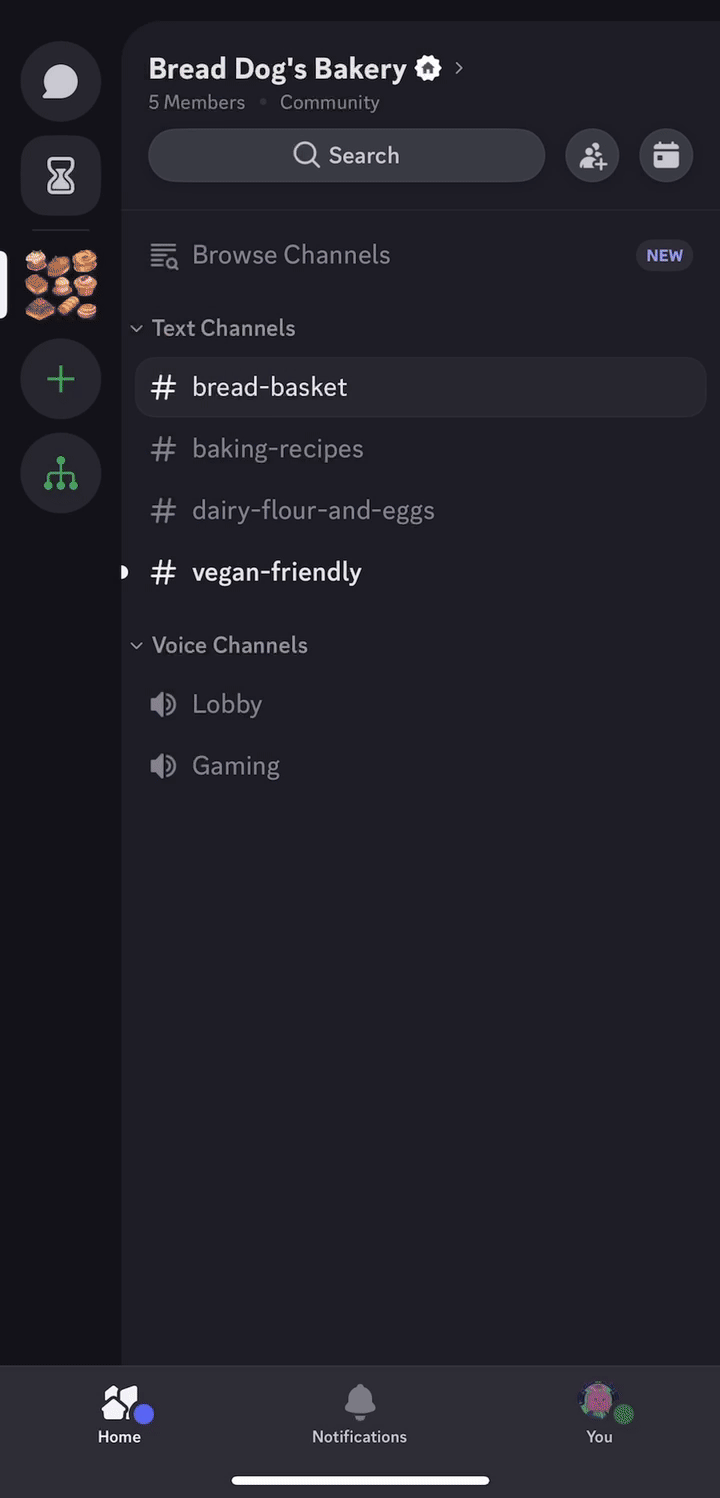Screen dimensions: 720x1498
Task: Open the baking-recipes channel
Action: (420, 449)
